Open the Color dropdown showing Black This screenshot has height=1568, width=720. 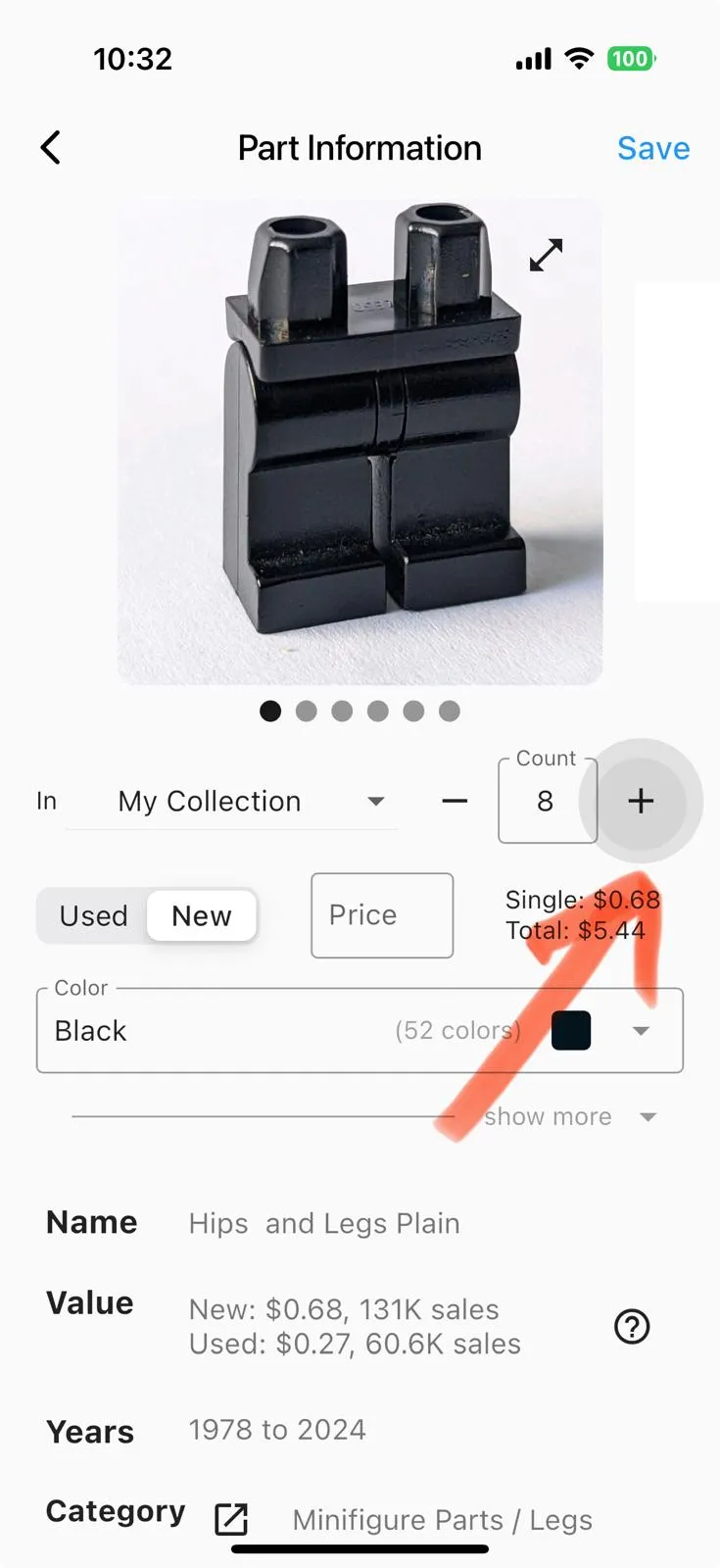(360, 1031)
